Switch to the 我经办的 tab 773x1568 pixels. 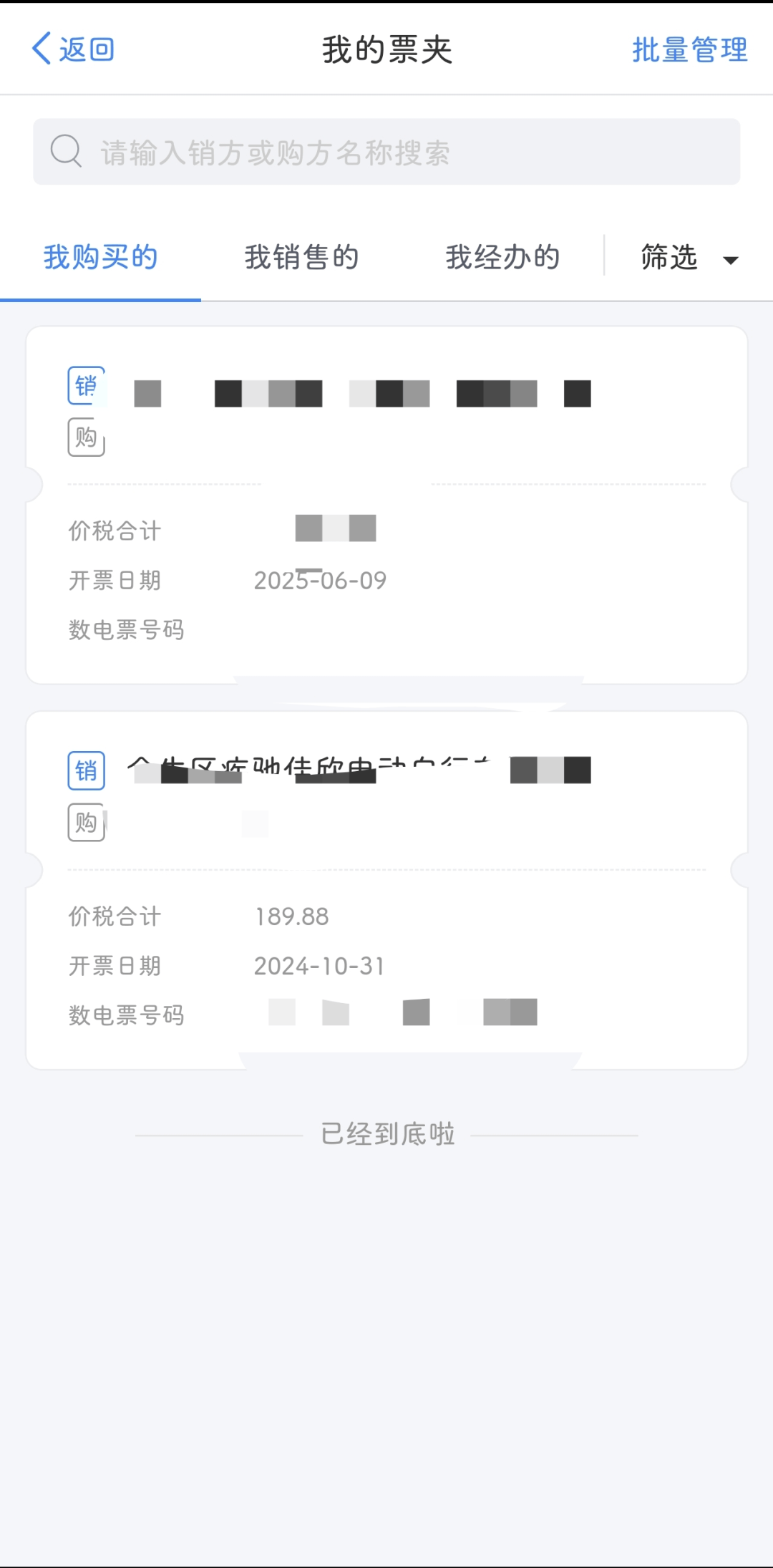(x=502, y=257)
